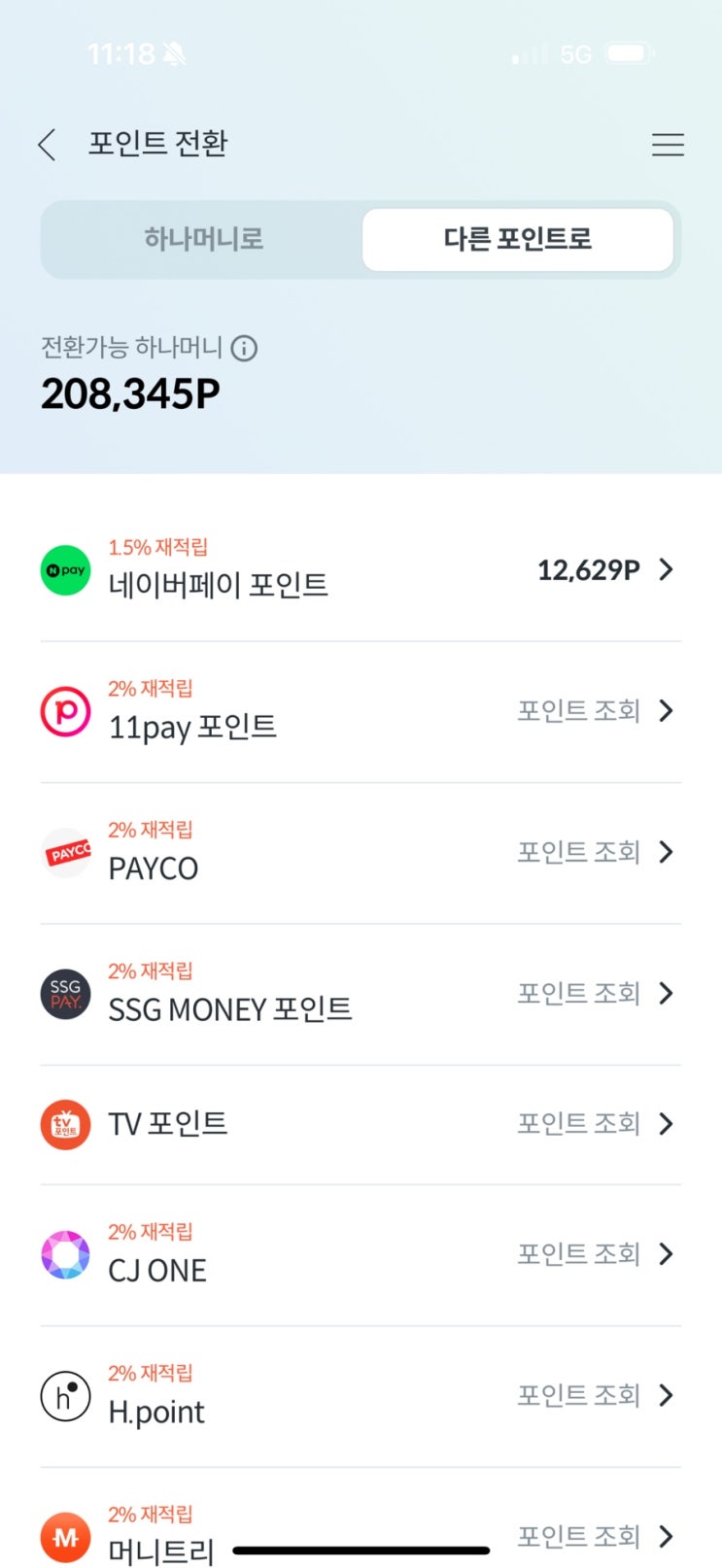Open the H.point row
Screen dimensions: 722x1568
coord(360,1396)
